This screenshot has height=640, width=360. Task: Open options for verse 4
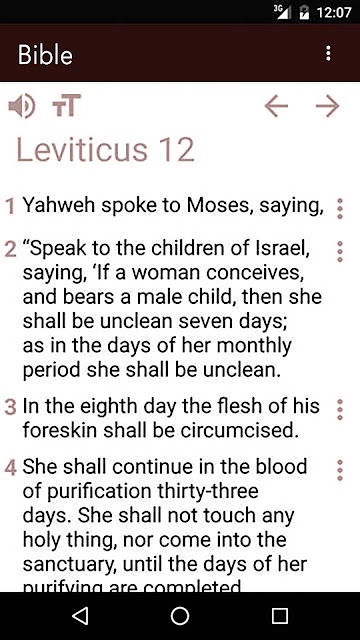tap(340, 470)
